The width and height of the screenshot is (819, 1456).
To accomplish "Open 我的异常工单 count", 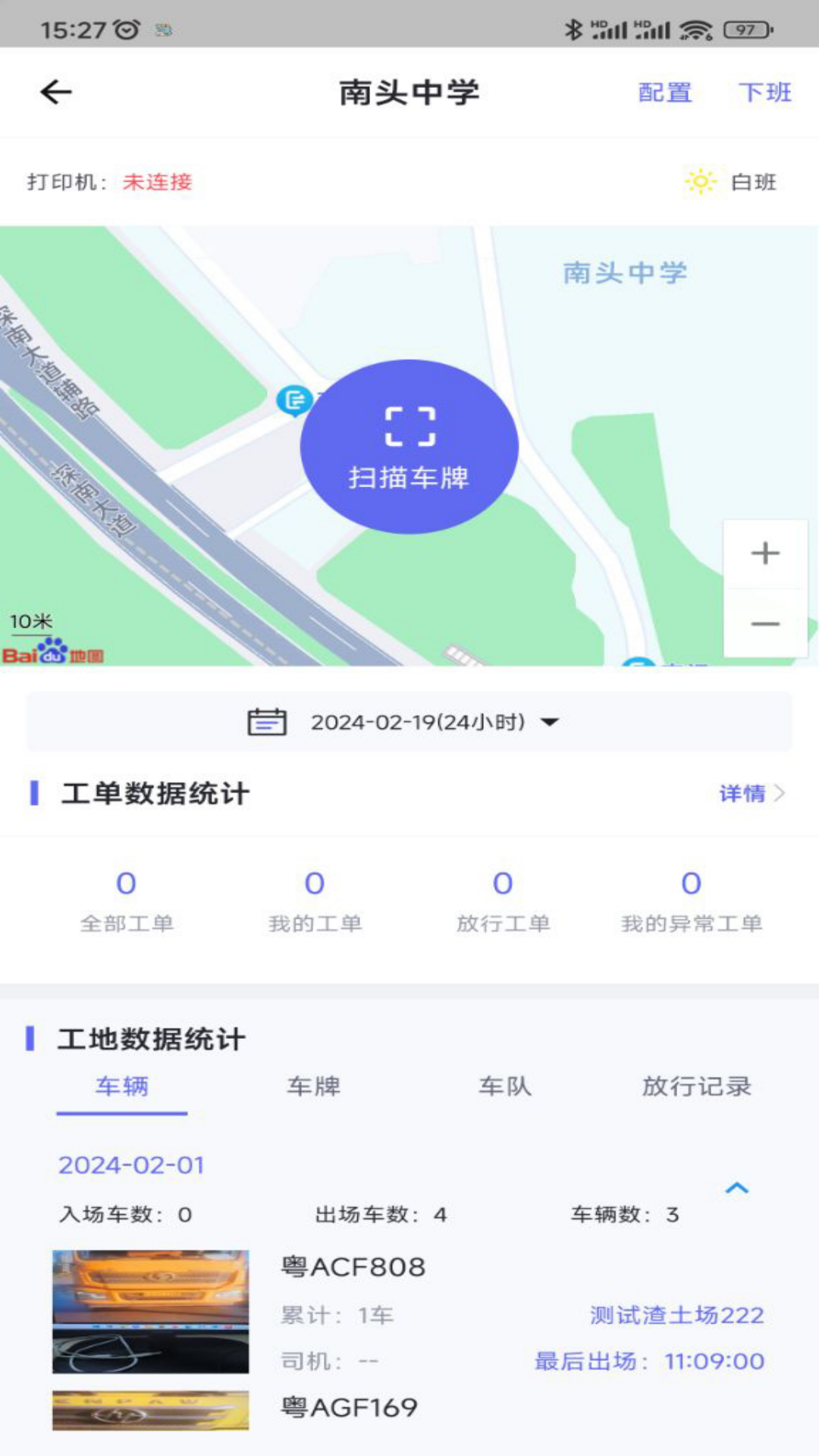I will pos(691,900).
